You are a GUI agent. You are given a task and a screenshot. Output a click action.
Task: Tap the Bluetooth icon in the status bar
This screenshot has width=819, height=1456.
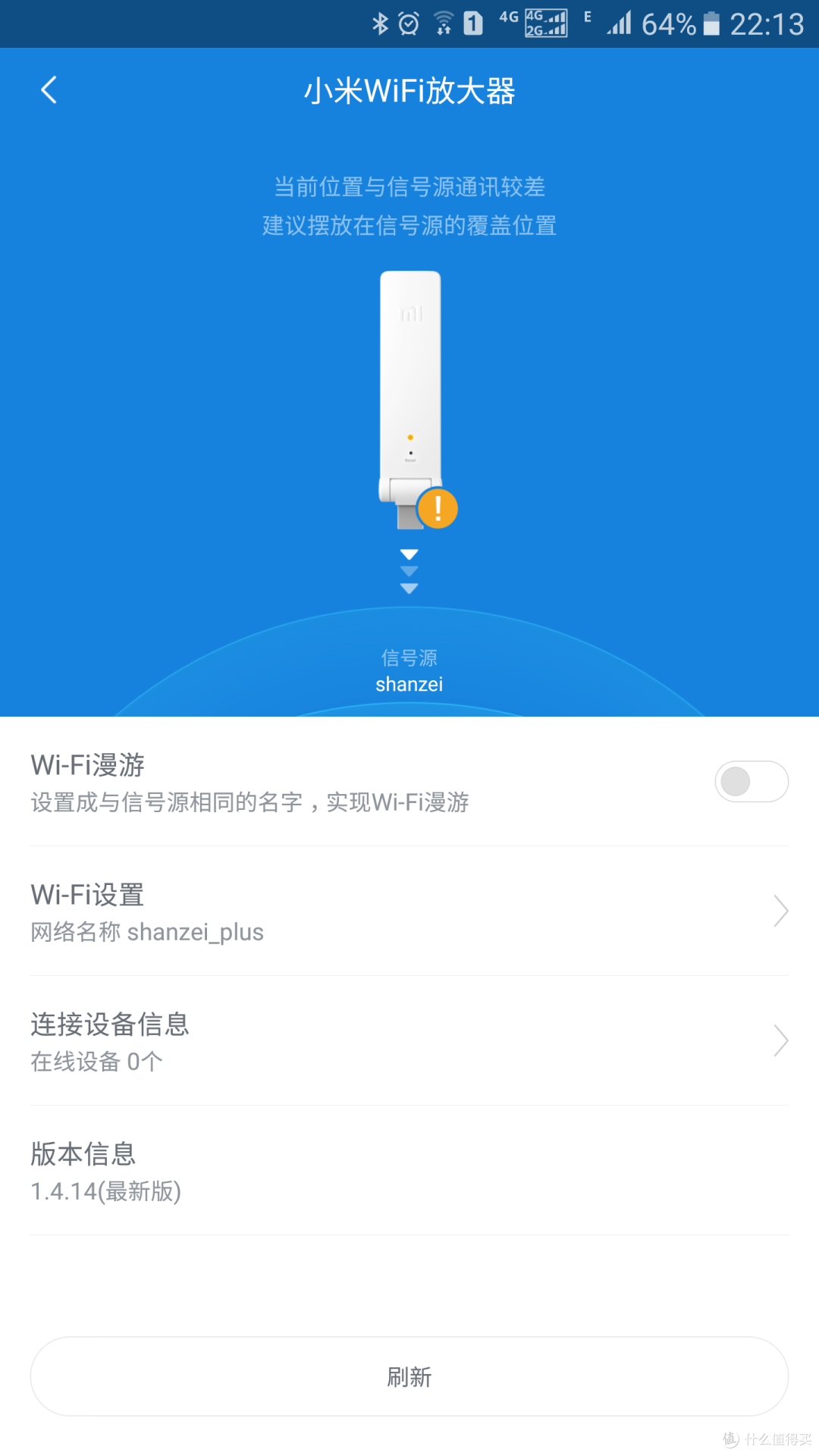[x=382, y=23]
